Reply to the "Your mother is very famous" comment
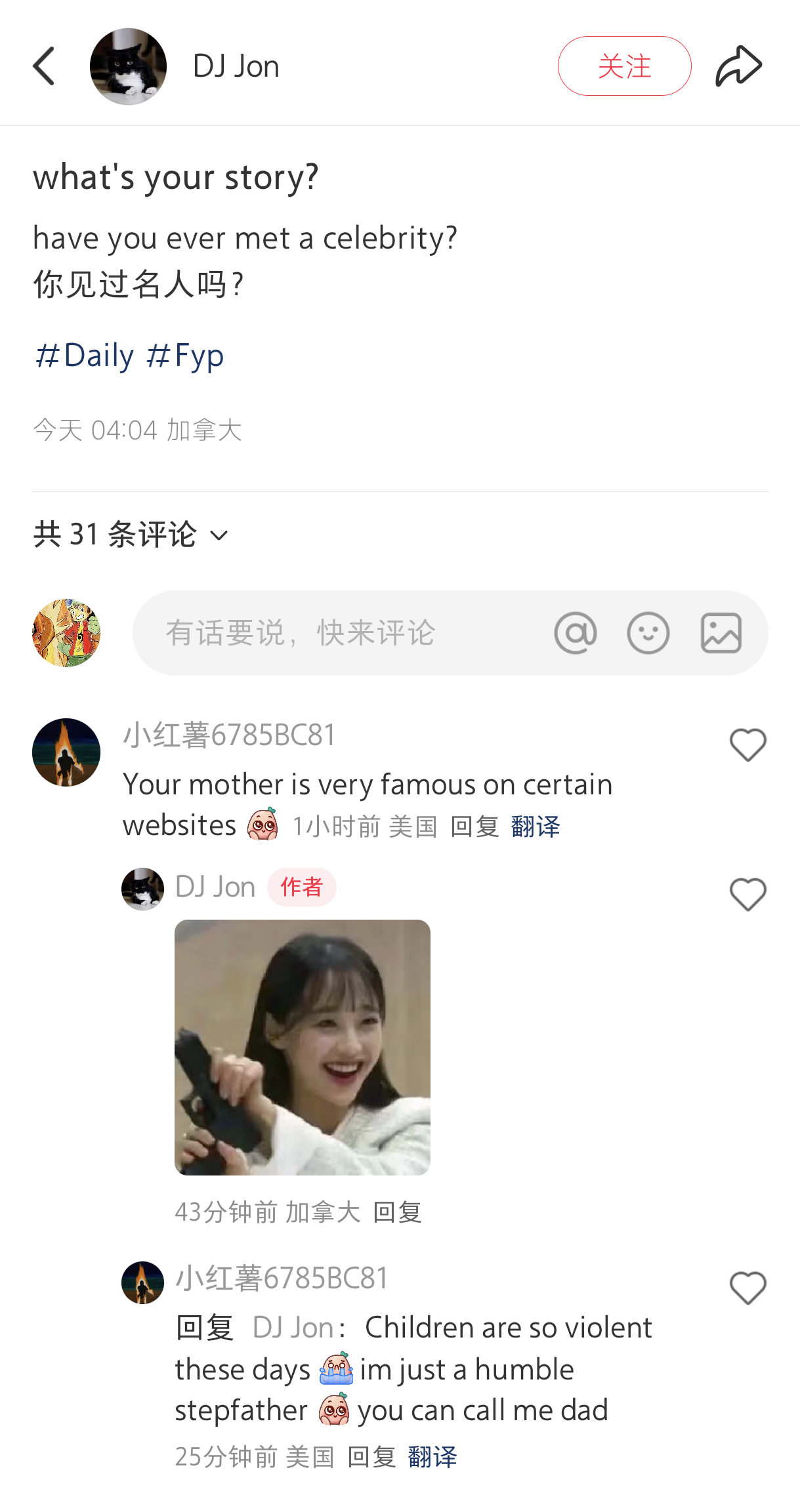Image resolution: width=800 pixels, height=1512 pixels. pos(475,827)
